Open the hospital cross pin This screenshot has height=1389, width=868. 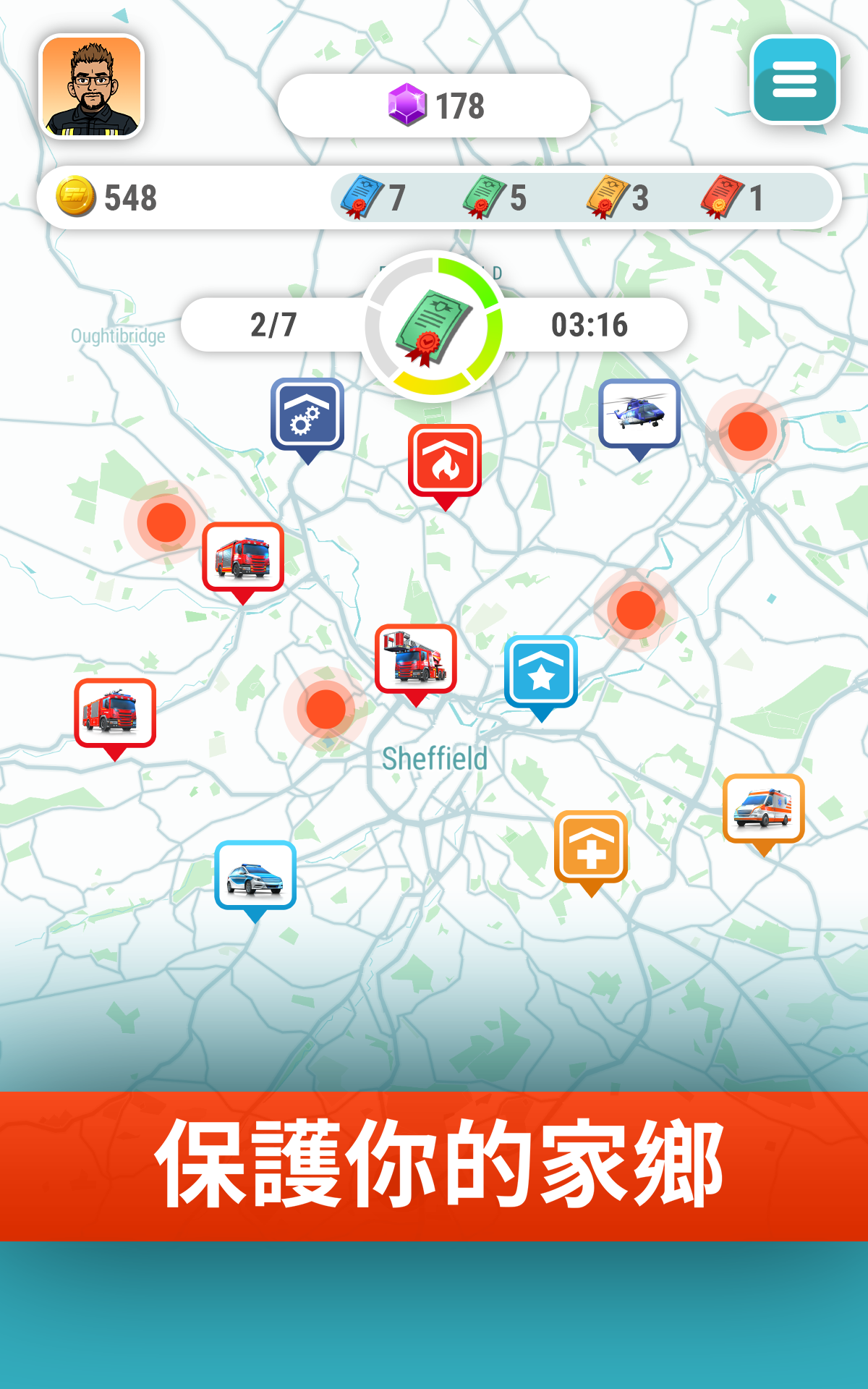591,848
